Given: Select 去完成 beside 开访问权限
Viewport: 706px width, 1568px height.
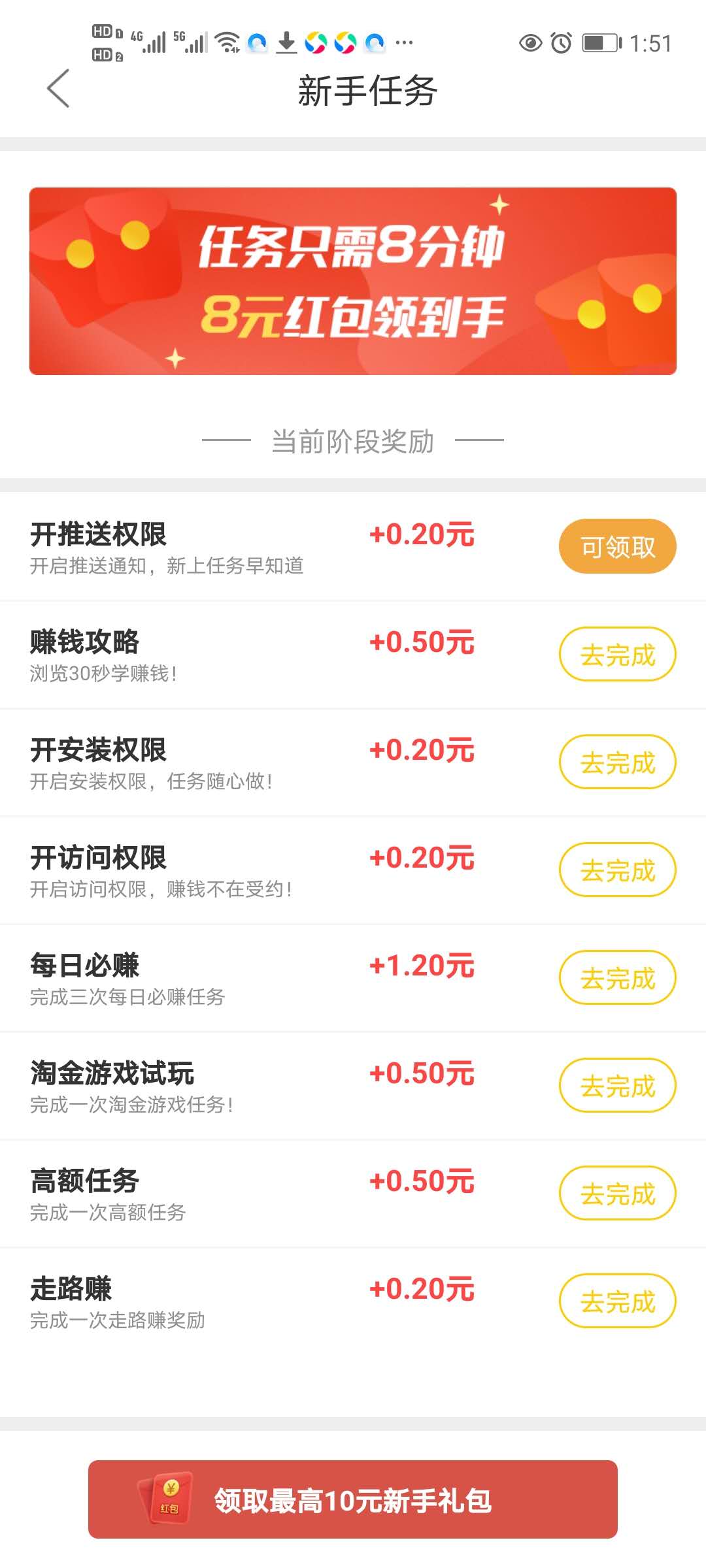Looking at the screenshot, I should pos(617,870).
